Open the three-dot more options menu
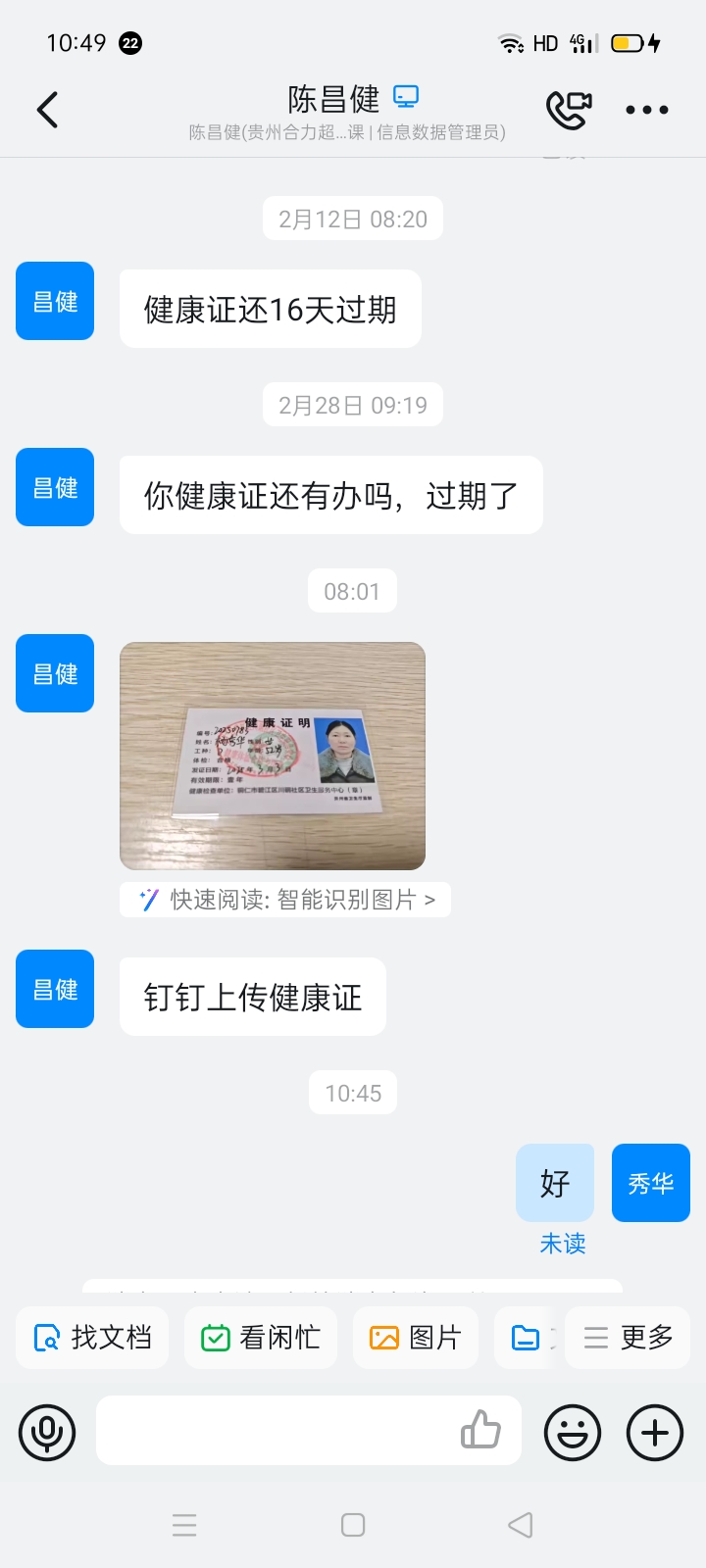 tap(647, 110)
